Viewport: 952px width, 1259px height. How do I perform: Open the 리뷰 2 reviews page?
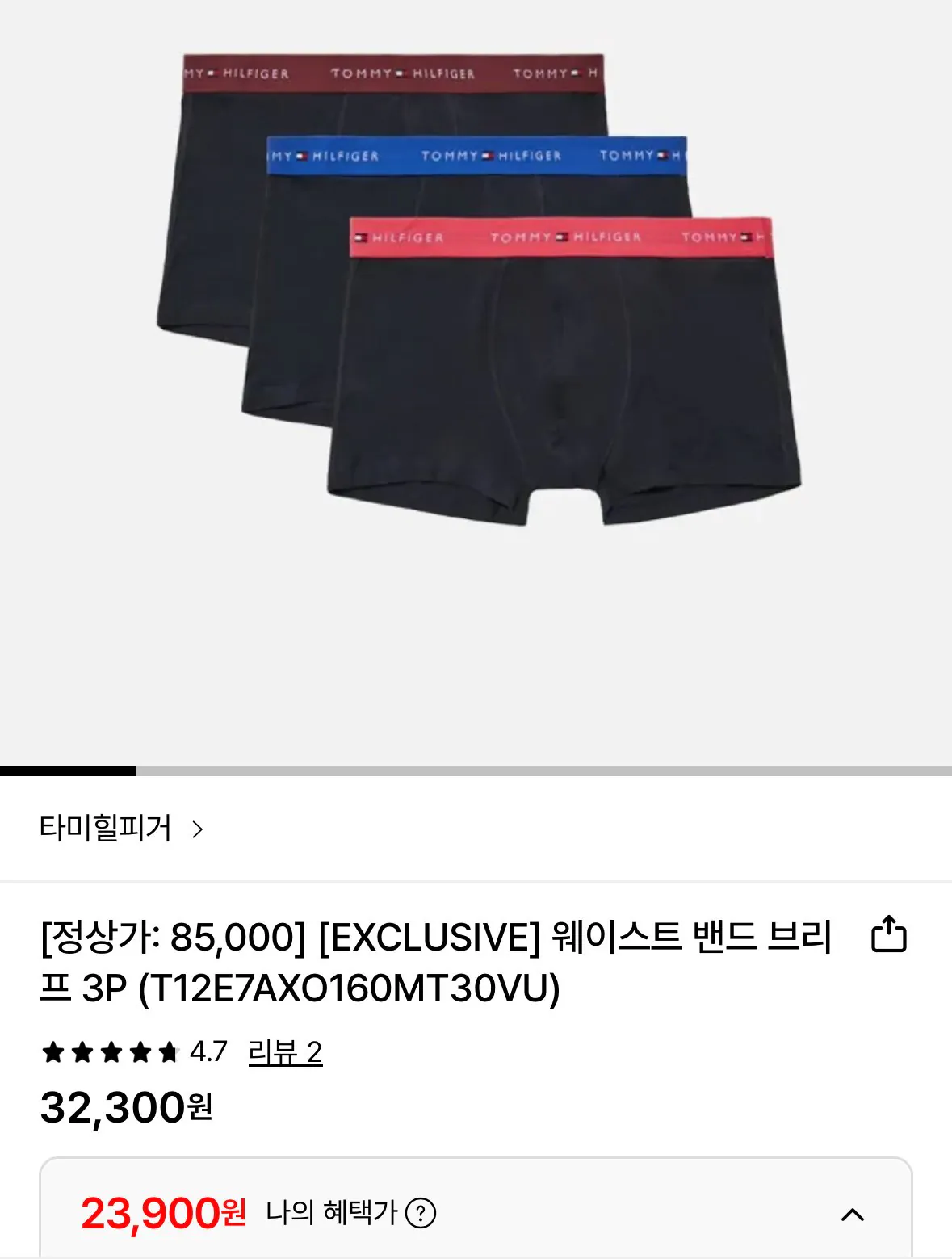287,1052
